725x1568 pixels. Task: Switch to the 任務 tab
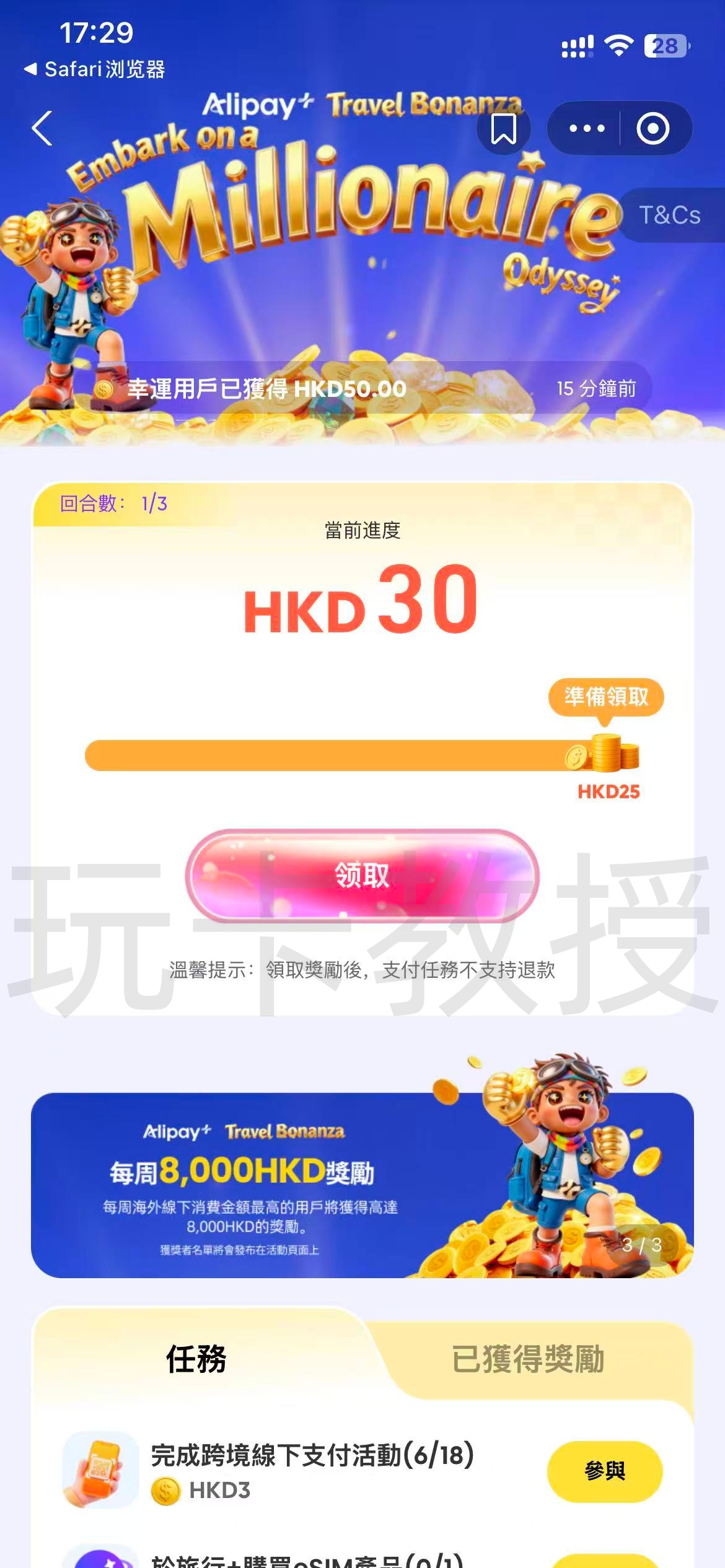(x=196, y=1359)
